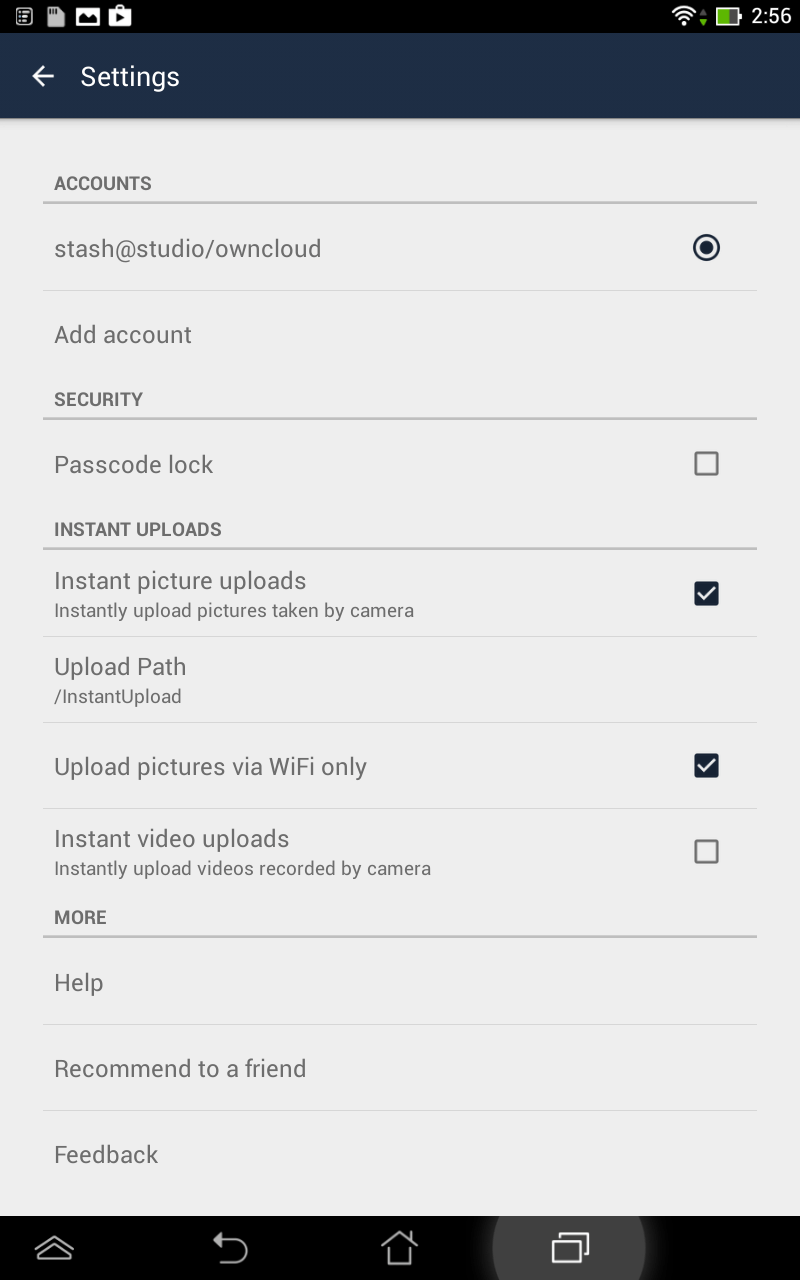Open the Help row
The height and width of the screenshot is (1280, 800).
pyautogui.click(x=400, y=983)
